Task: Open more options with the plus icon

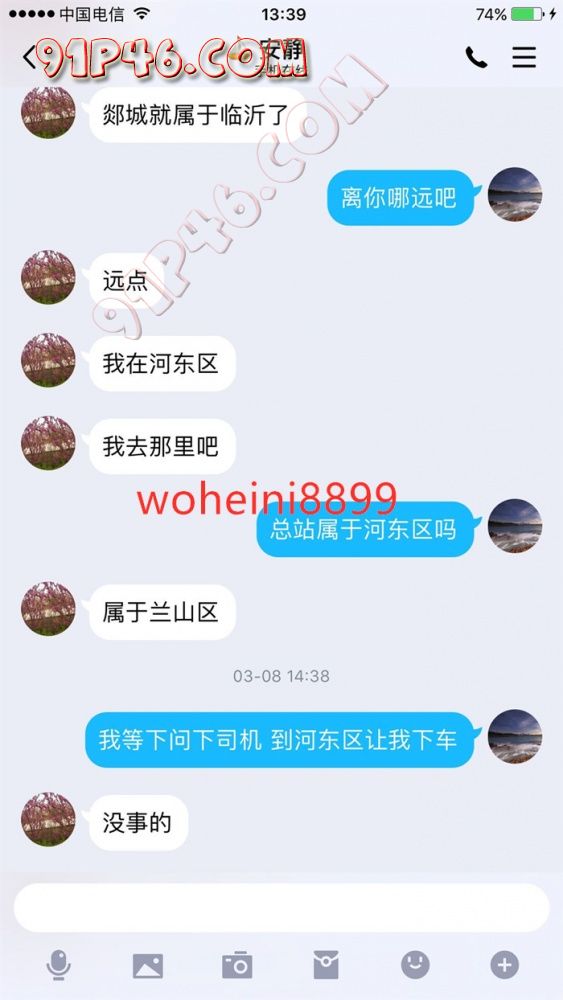Action: pos(504,965)
